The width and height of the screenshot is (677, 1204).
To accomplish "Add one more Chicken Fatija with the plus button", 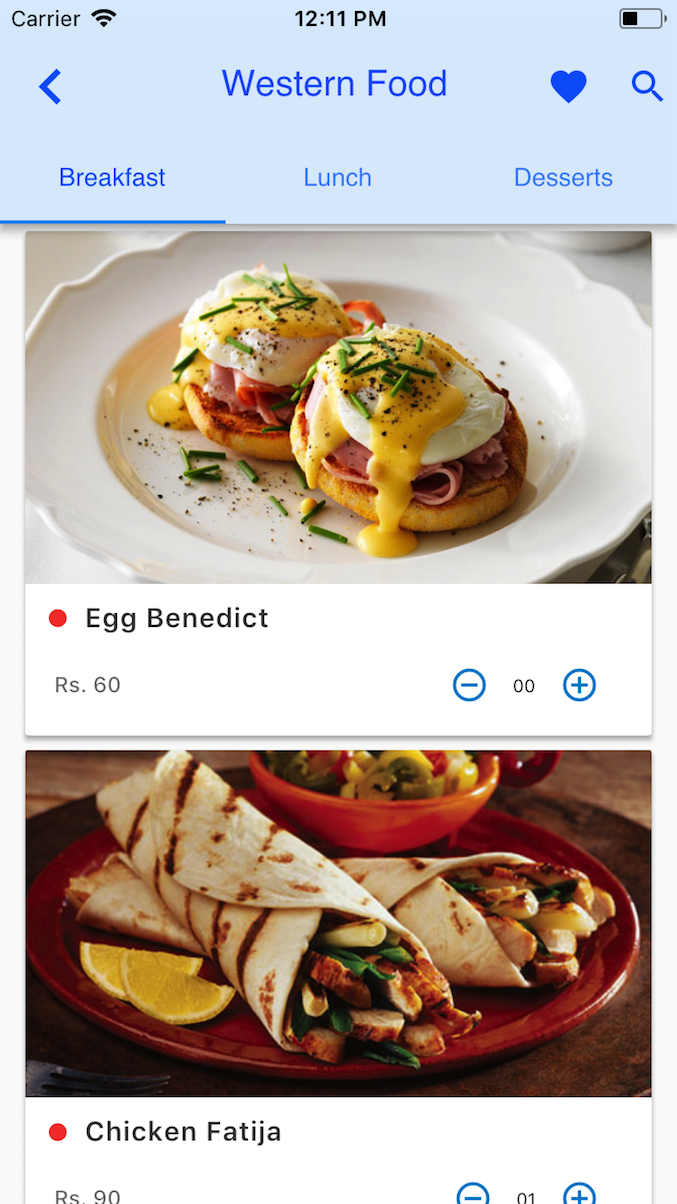I will (579, 1195).
